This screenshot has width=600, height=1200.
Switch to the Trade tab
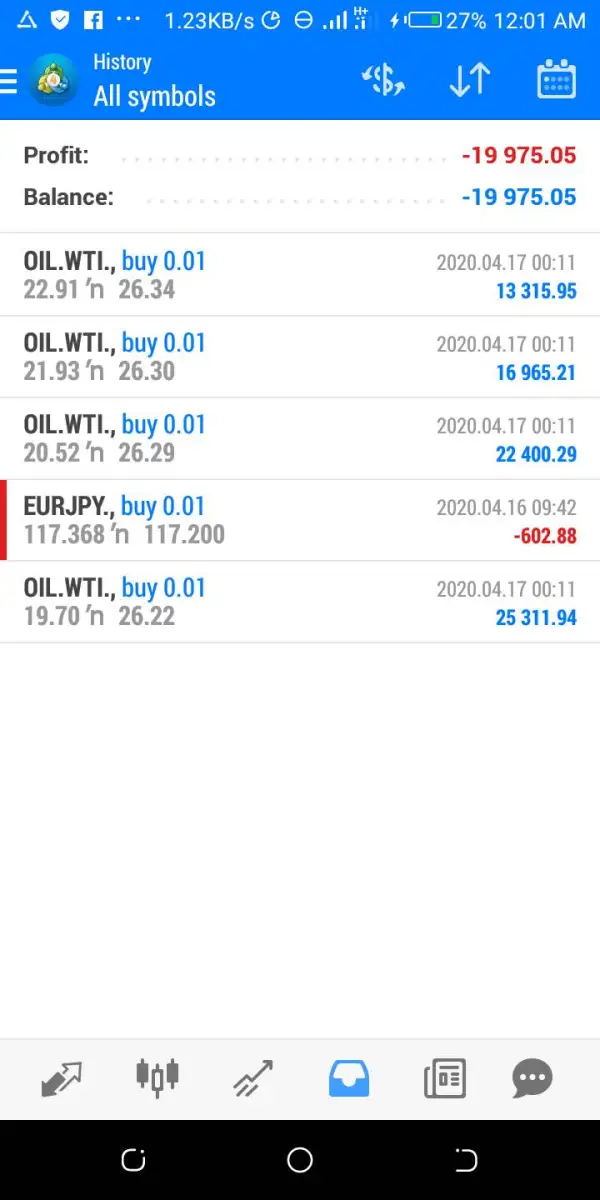[253, 1078]
